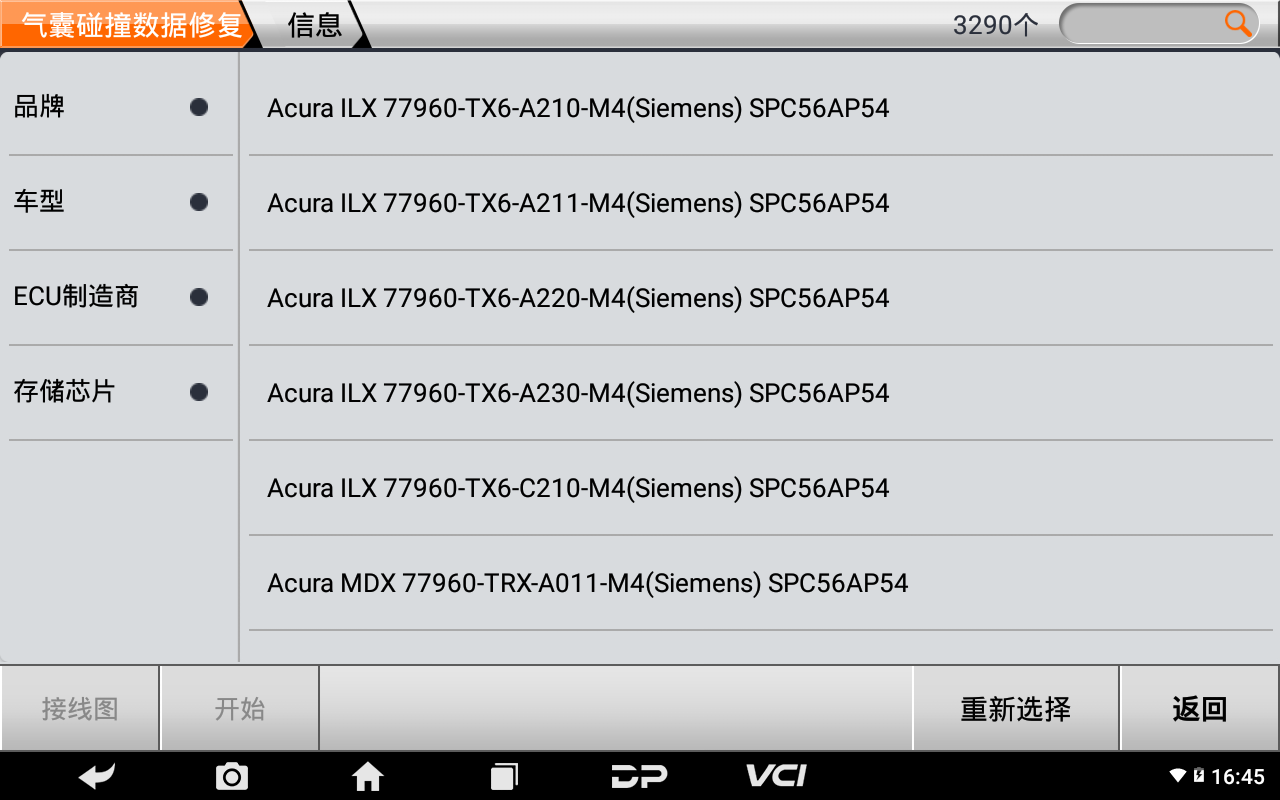Tap the 重新选择 button
The image size is (1280, 800).
[x=1015, y=709]
